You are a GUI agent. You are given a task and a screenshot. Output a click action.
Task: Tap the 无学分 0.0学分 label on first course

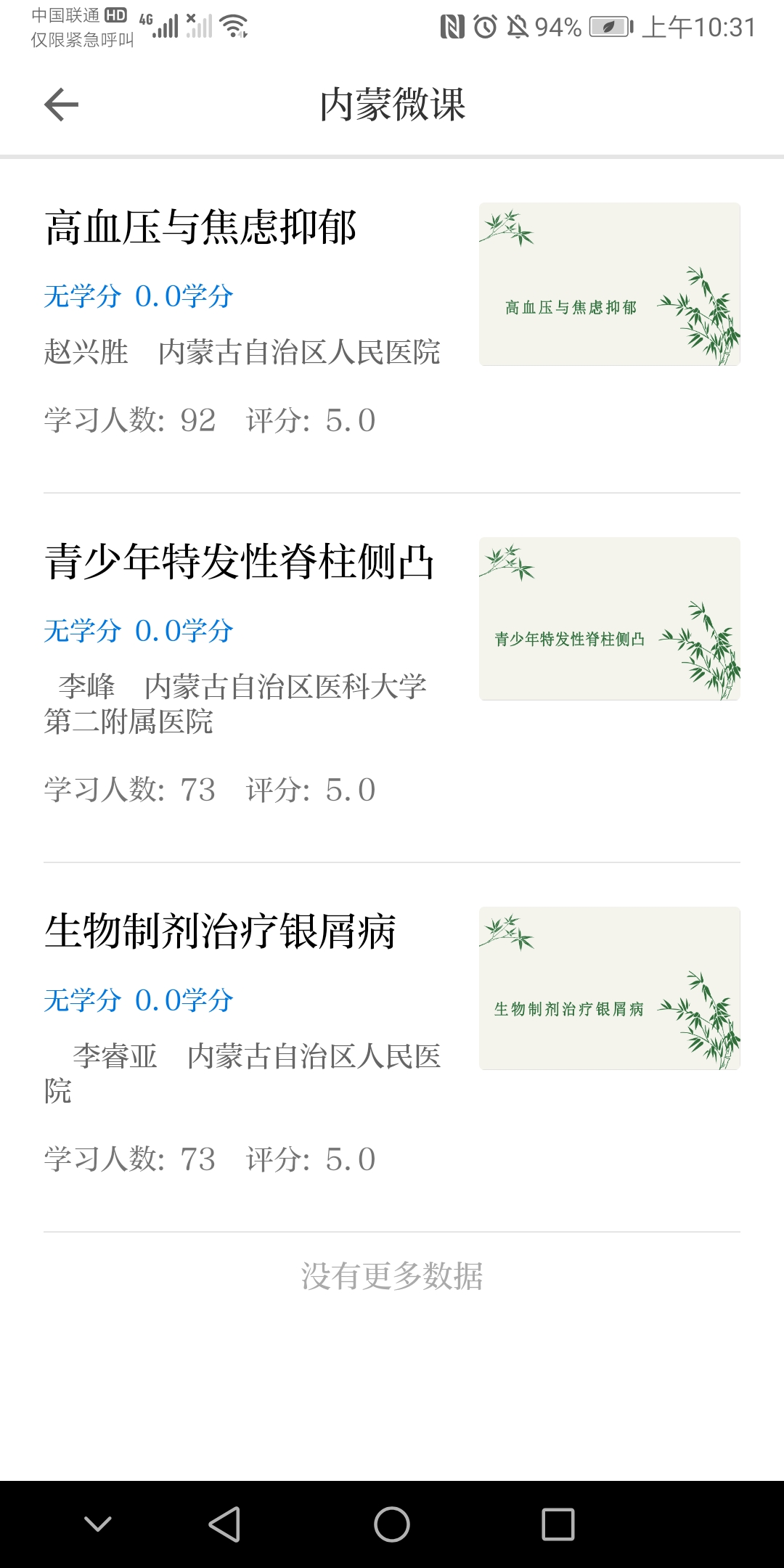136,297
